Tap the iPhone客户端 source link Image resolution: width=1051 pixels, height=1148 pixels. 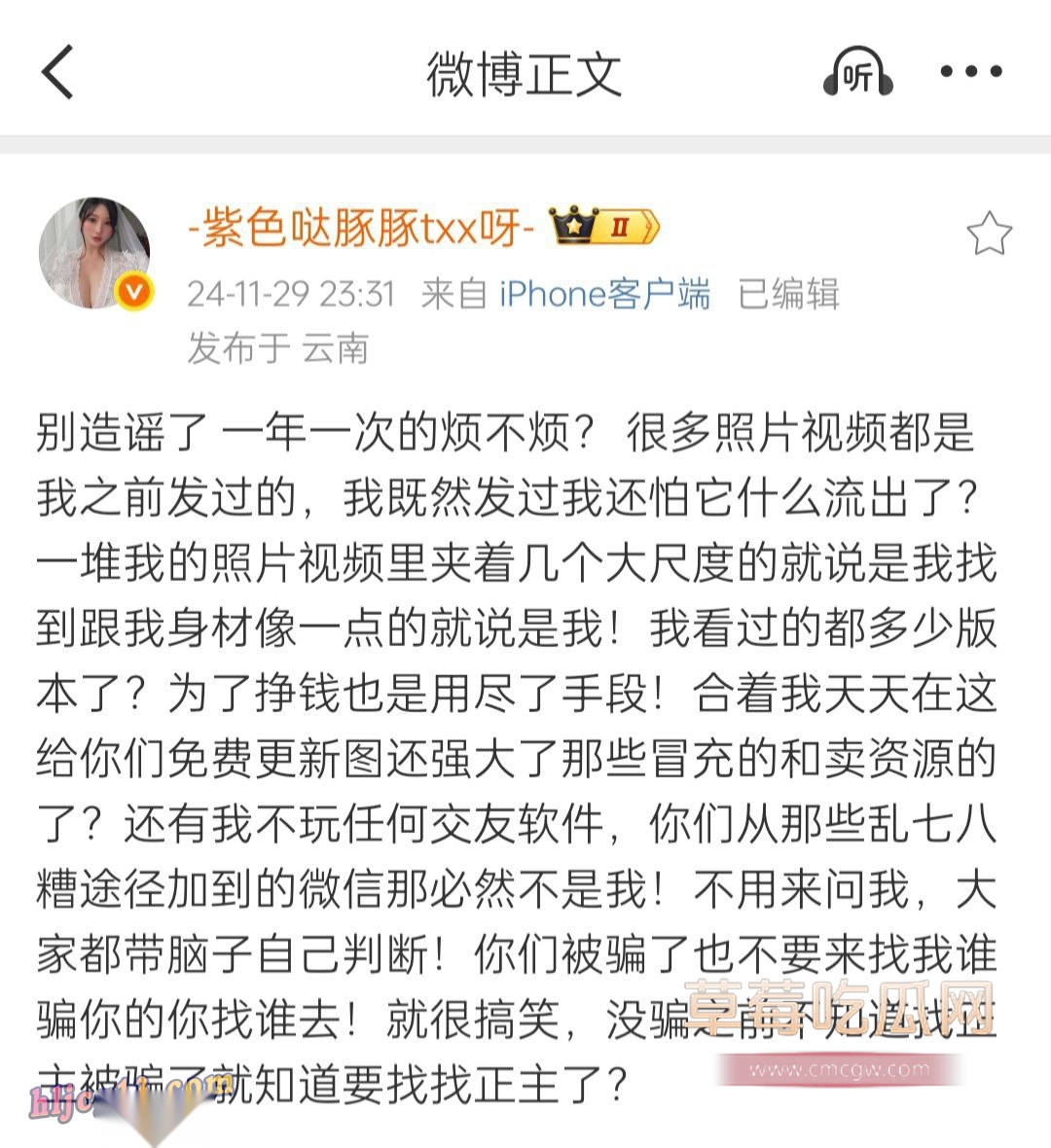tap(604, 293)
